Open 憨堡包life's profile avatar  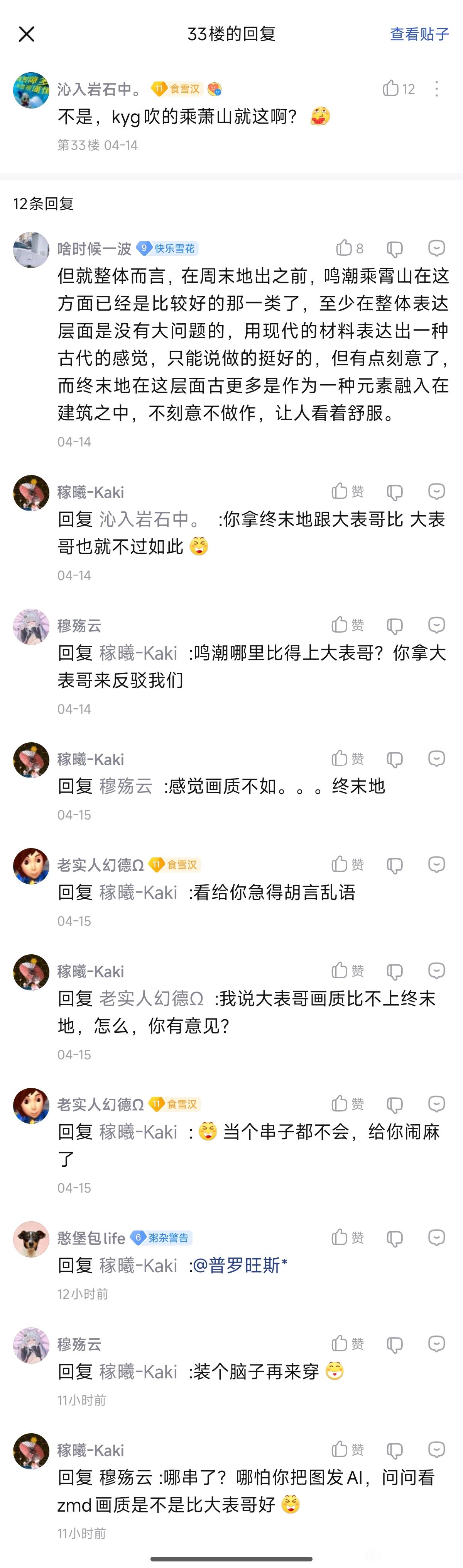pyautogui.click(x=31, y=1239)
